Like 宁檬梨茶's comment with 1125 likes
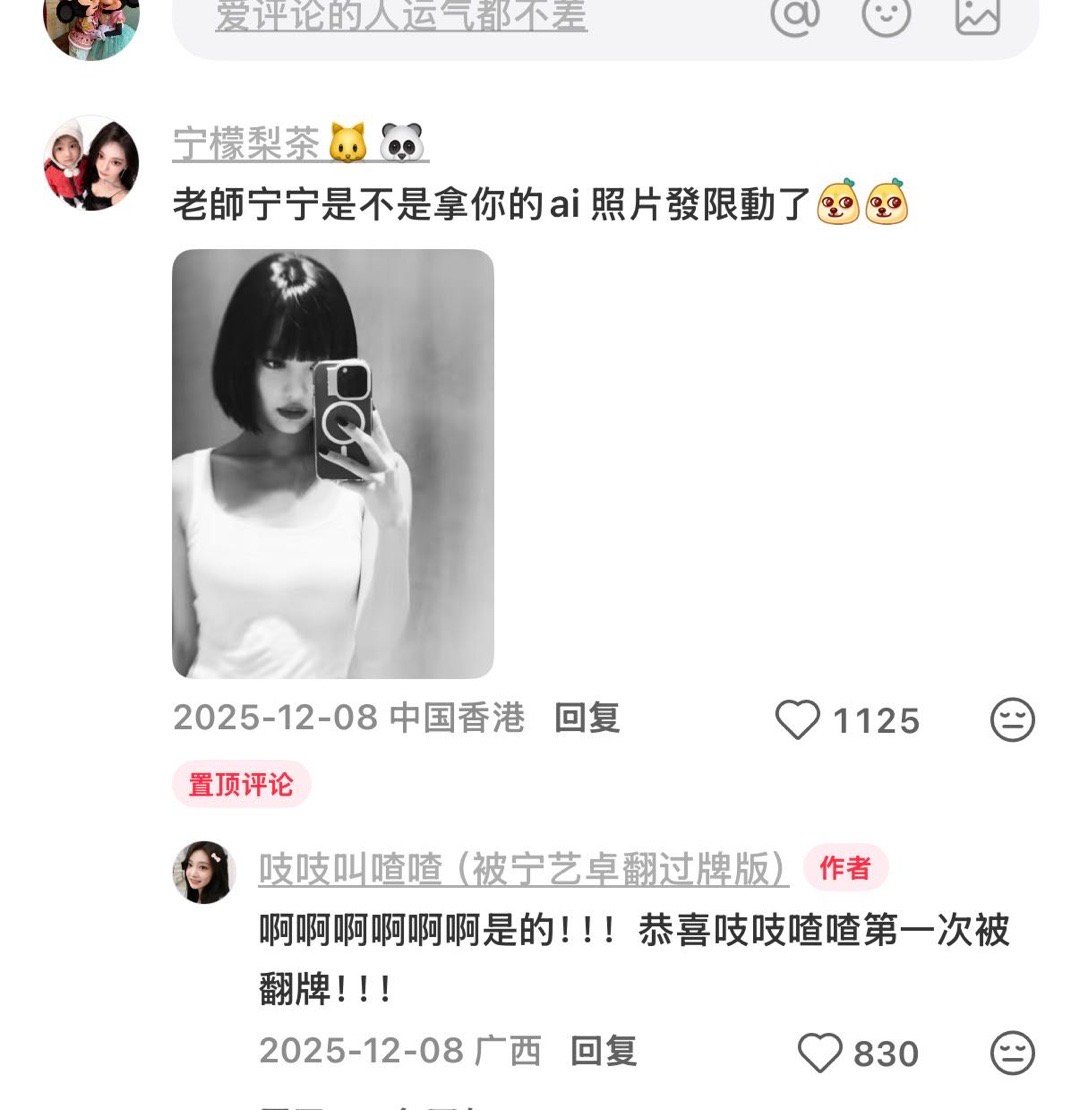This screenshot has height=1110, width=1080. [798, 720]
